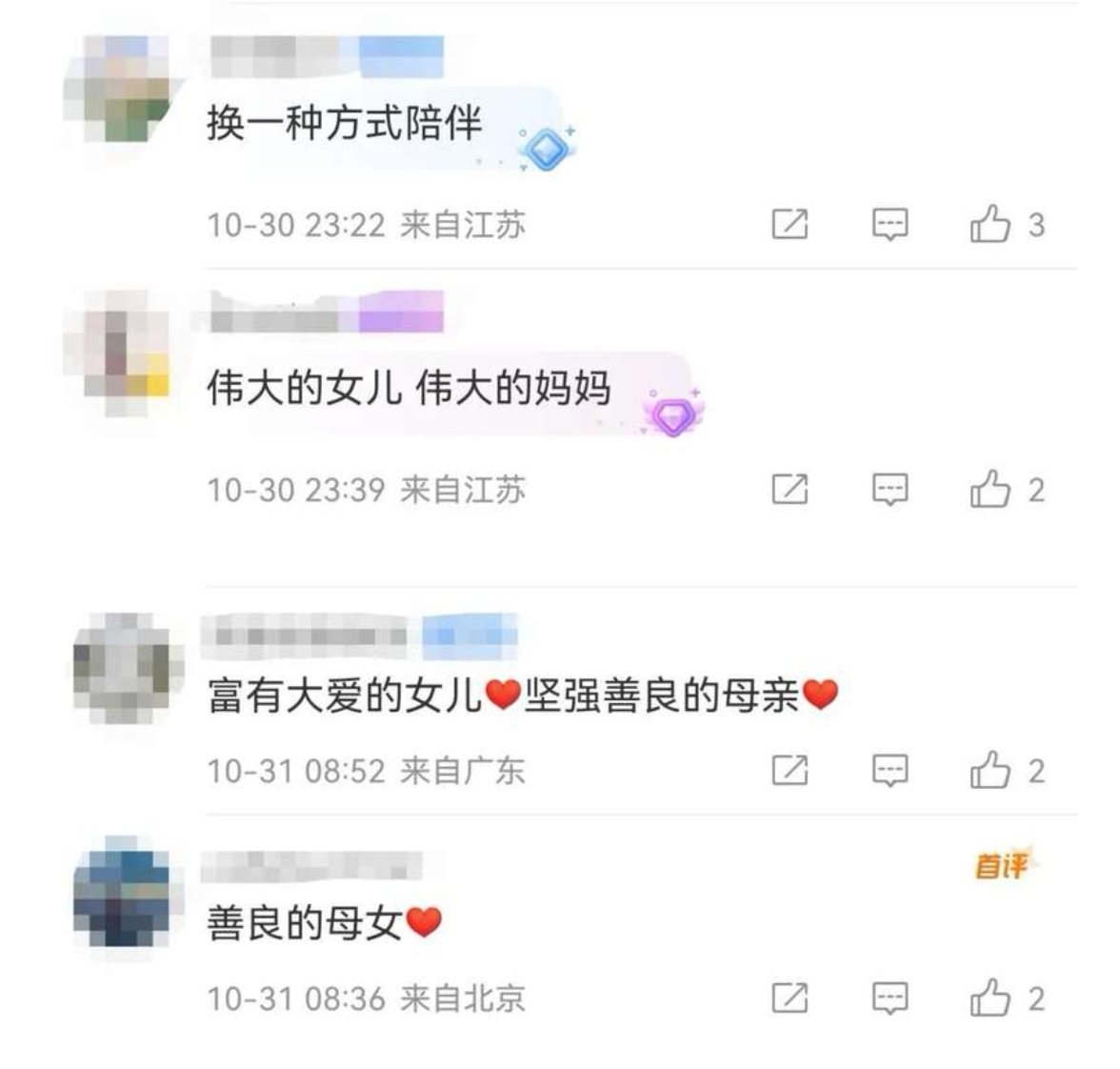Repost the comment '富有大爱的女儿坚强善良的母亲'
The width and height of the screenshot is (1120, 1069).
click(x=790, y=770)
